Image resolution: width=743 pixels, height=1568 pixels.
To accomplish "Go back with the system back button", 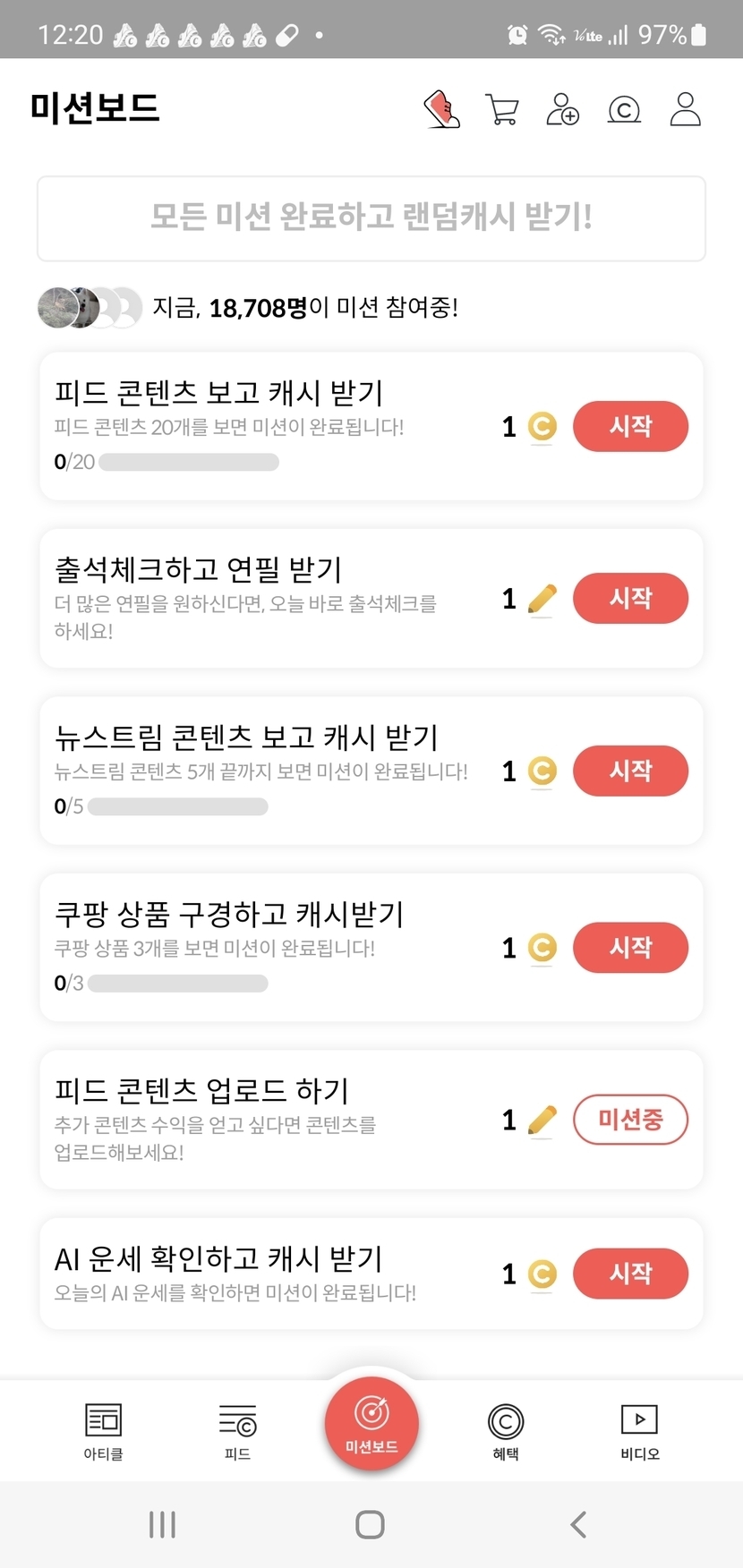I will coord(578,1524).
